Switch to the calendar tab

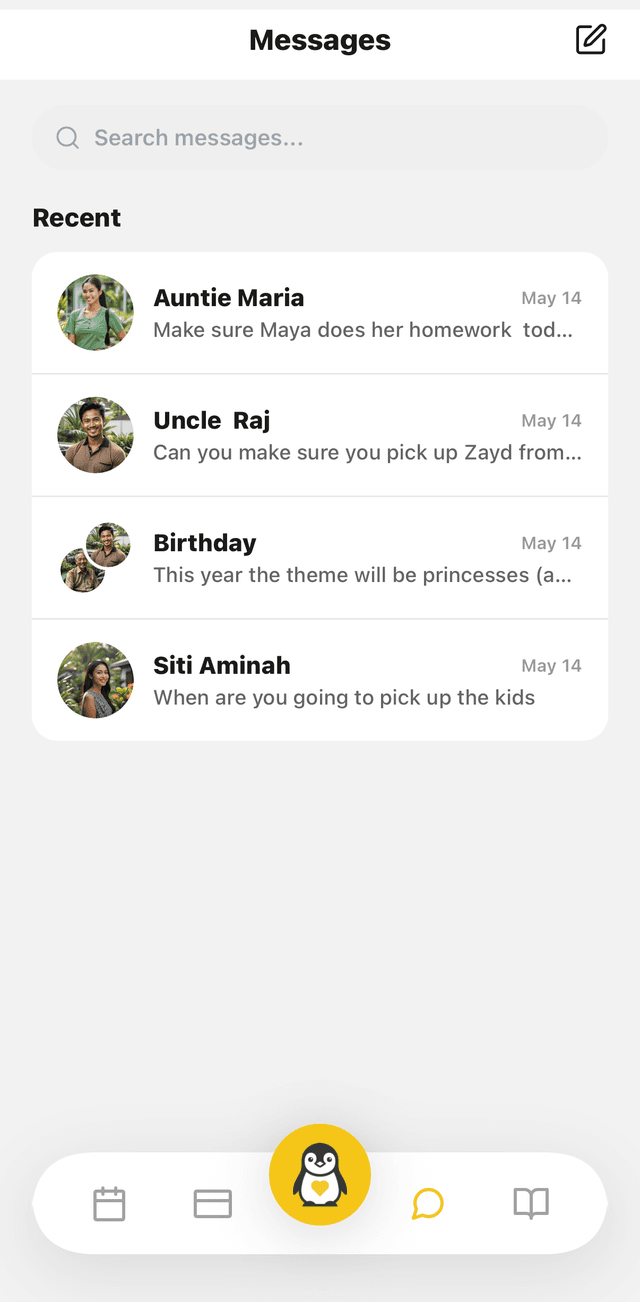point(109,1203)
